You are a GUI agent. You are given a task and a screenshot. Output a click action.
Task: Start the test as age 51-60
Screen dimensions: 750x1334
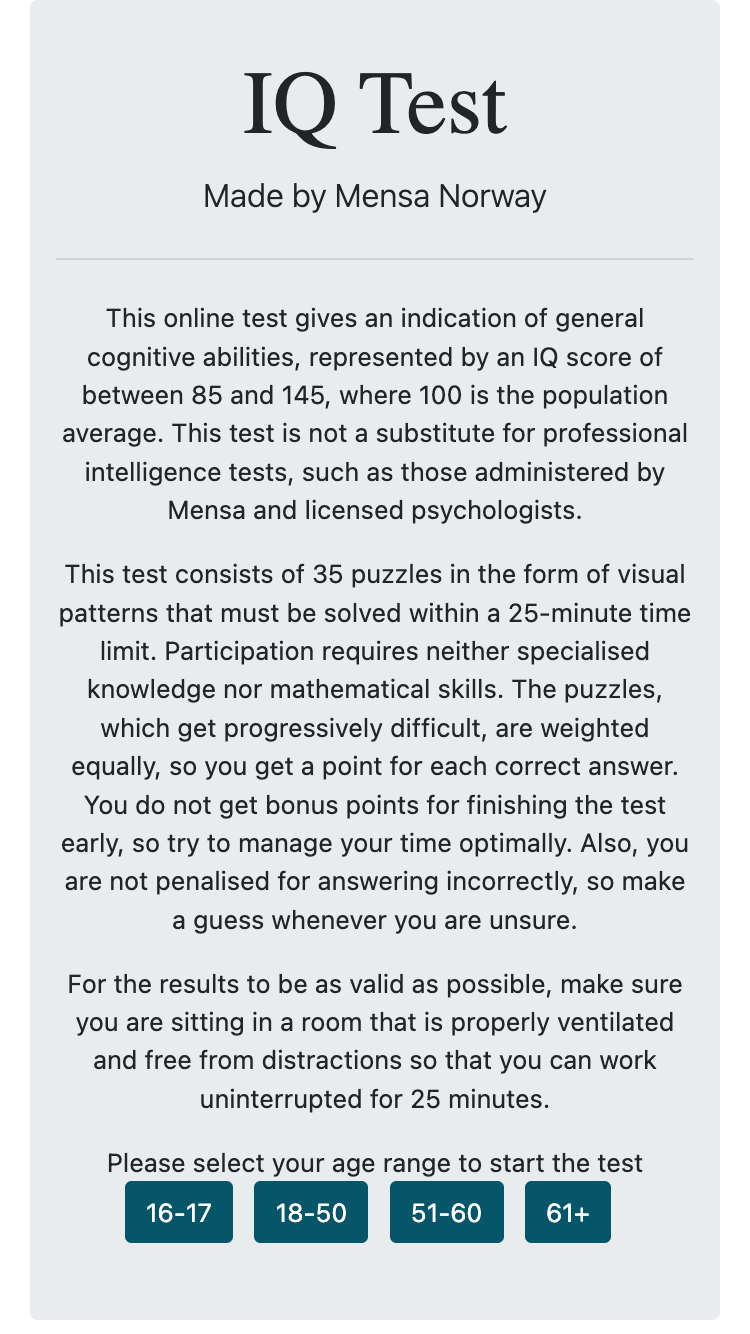tap(447, 1212)
